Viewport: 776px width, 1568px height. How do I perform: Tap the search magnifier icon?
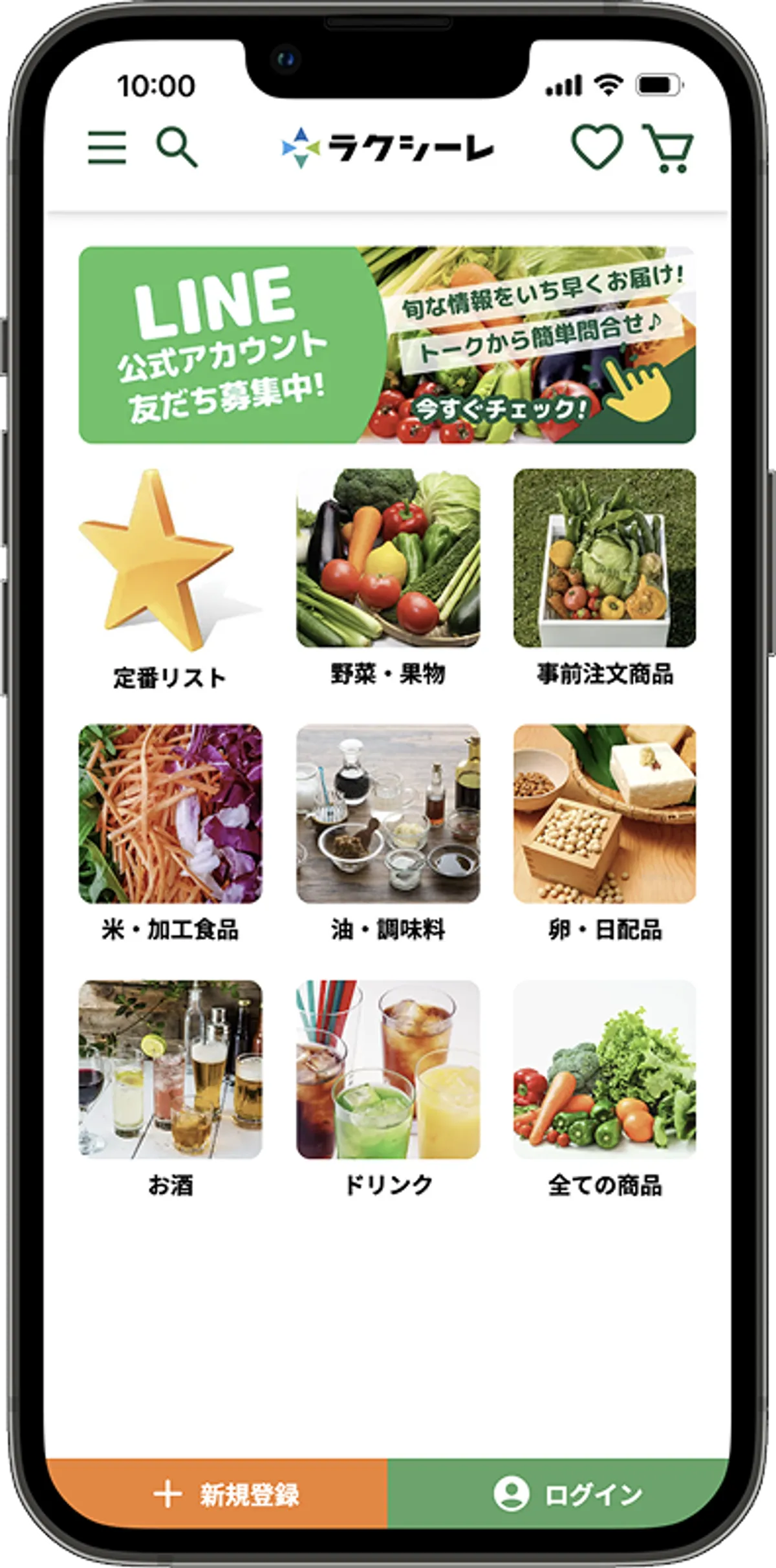click(x=177, y=147)
